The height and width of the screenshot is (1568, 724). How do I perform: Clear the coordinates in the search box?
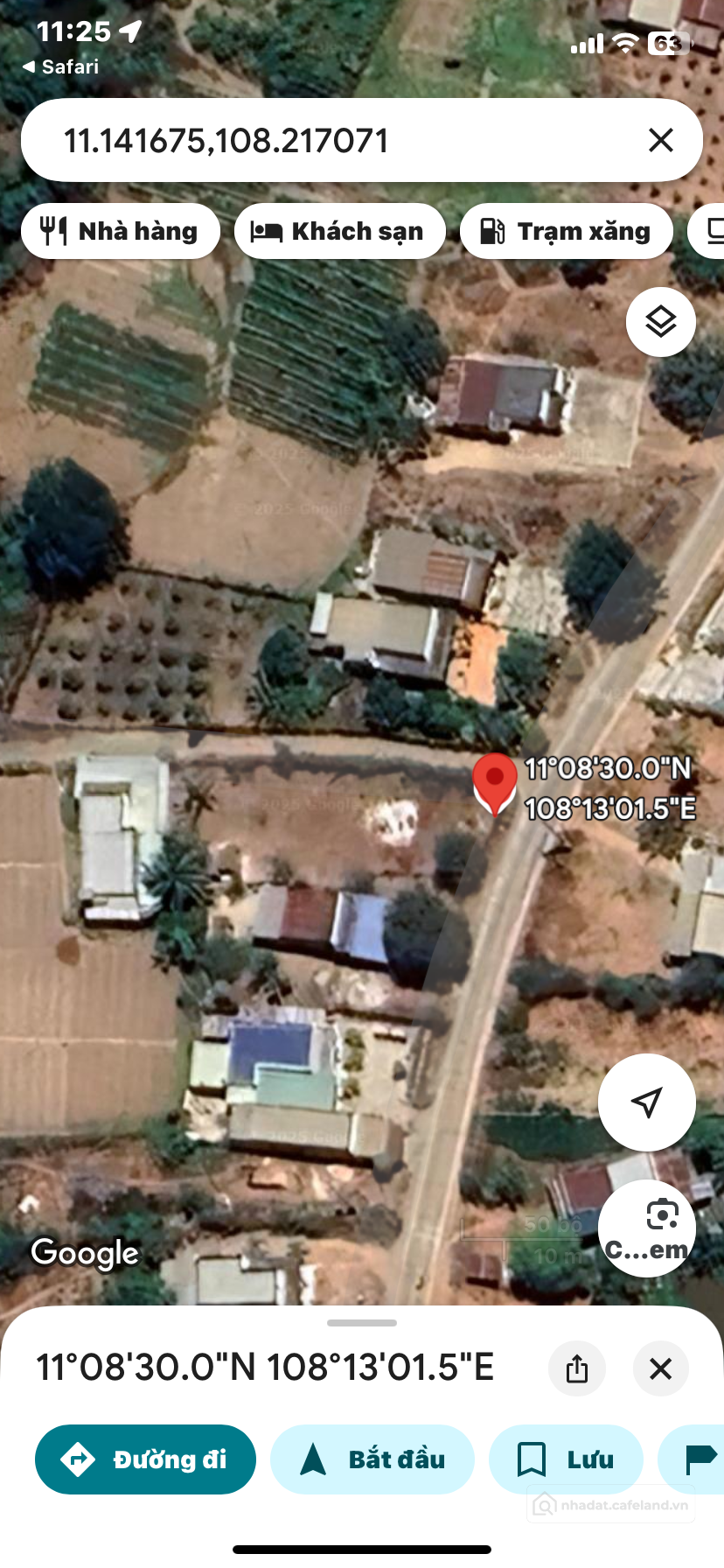[x=661, y=140]
